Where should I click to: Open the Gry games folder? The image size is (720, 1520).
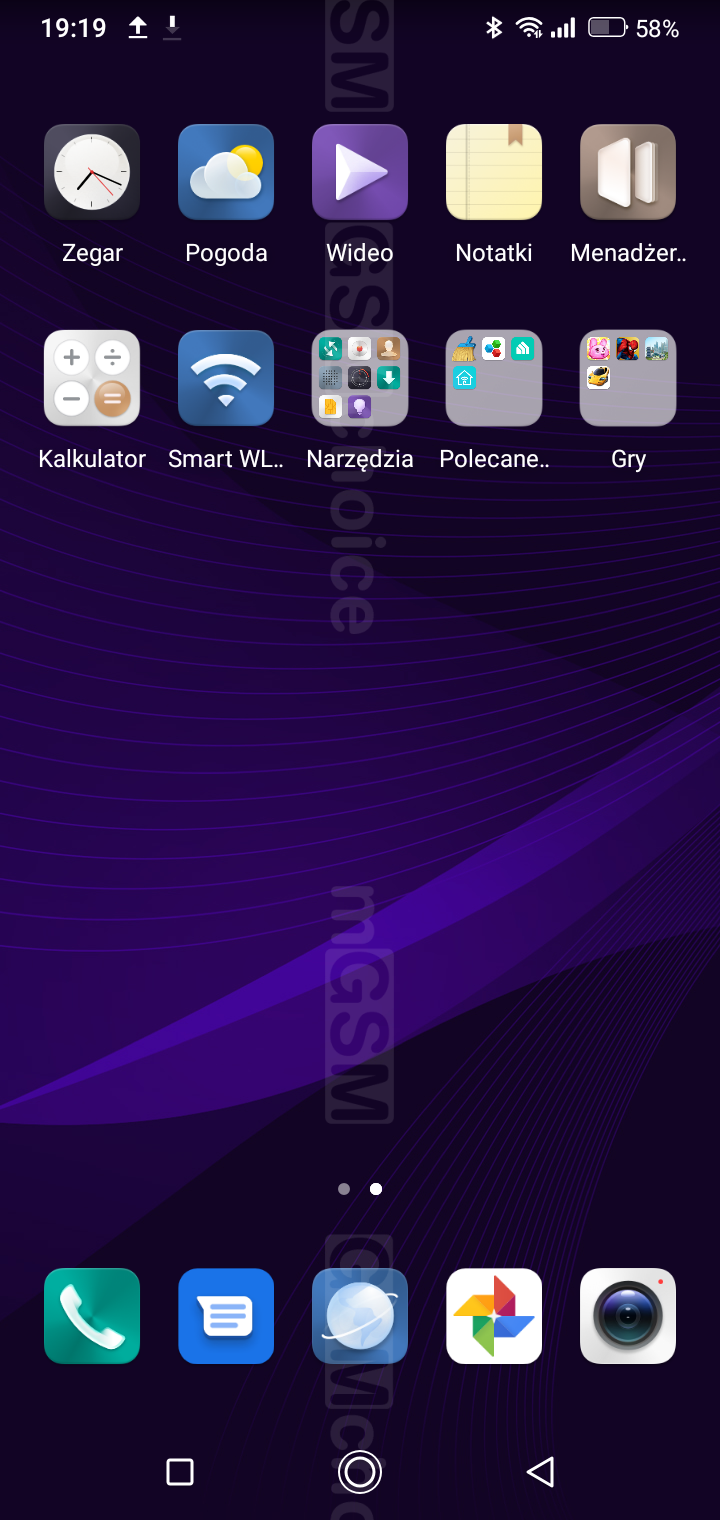(x=628, y=378)
